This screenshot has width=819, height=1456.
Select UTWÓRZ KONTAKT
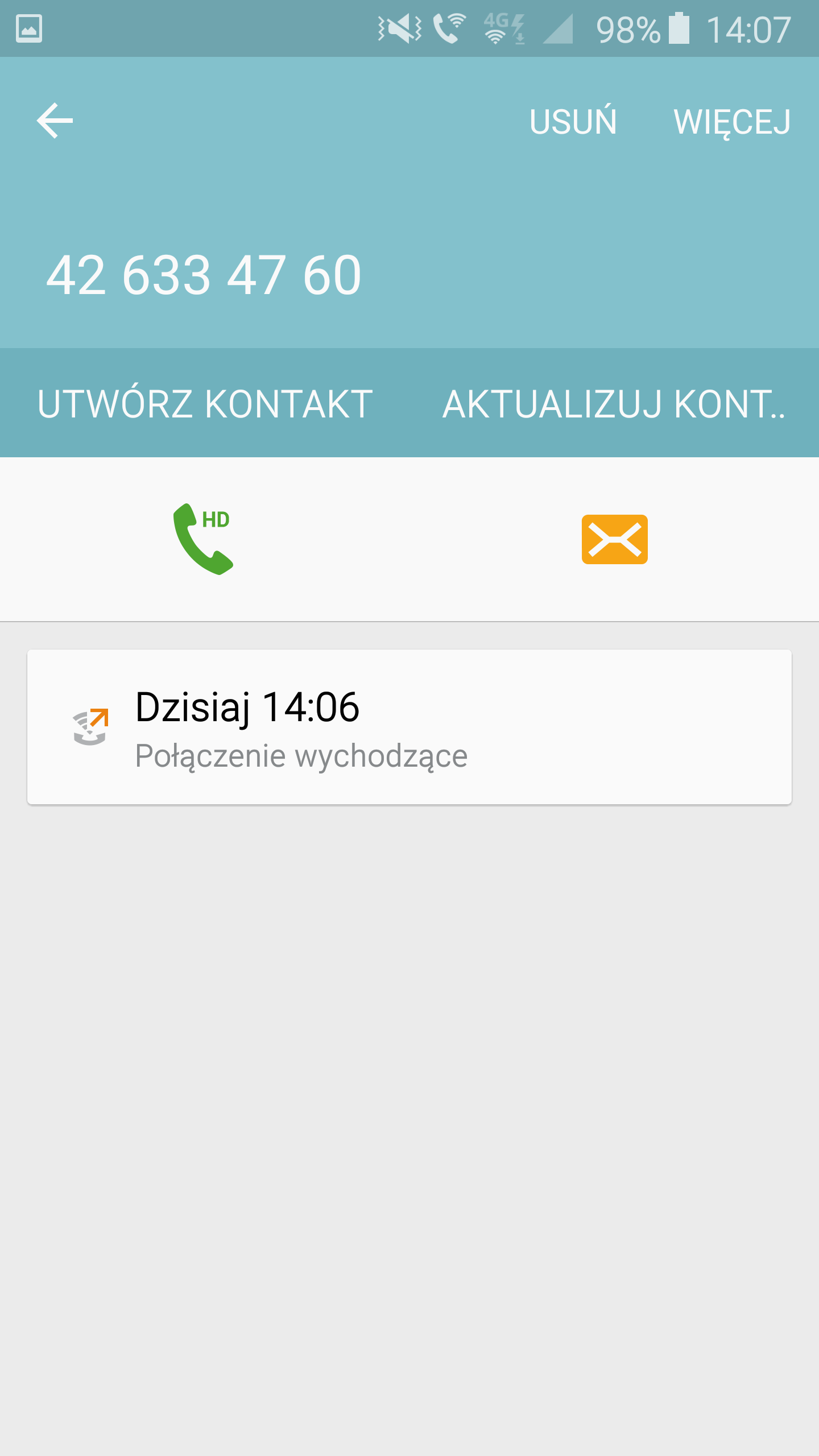[205, 404]
